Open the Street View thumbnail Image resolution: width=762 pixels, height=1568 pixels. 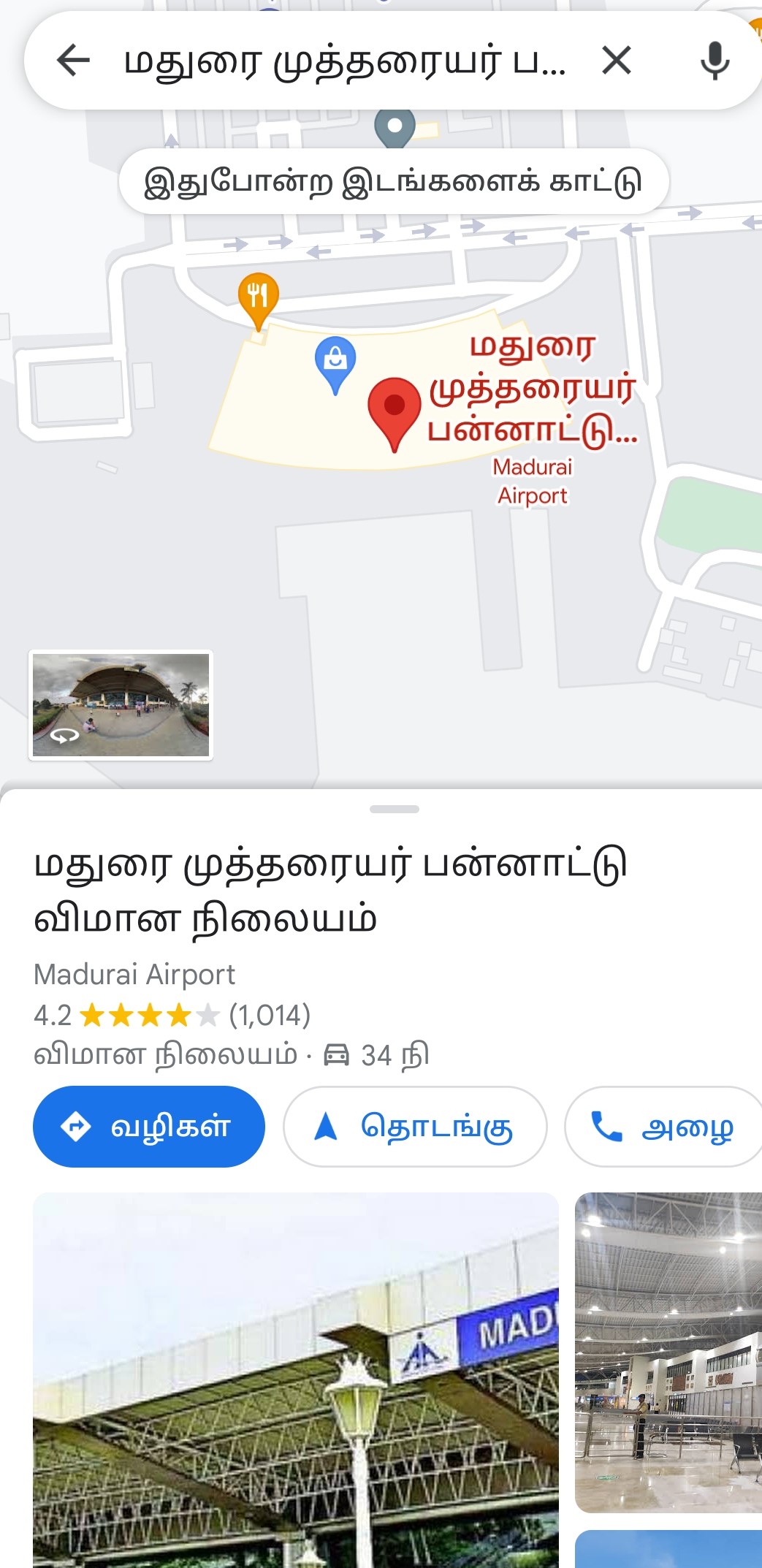121,705
